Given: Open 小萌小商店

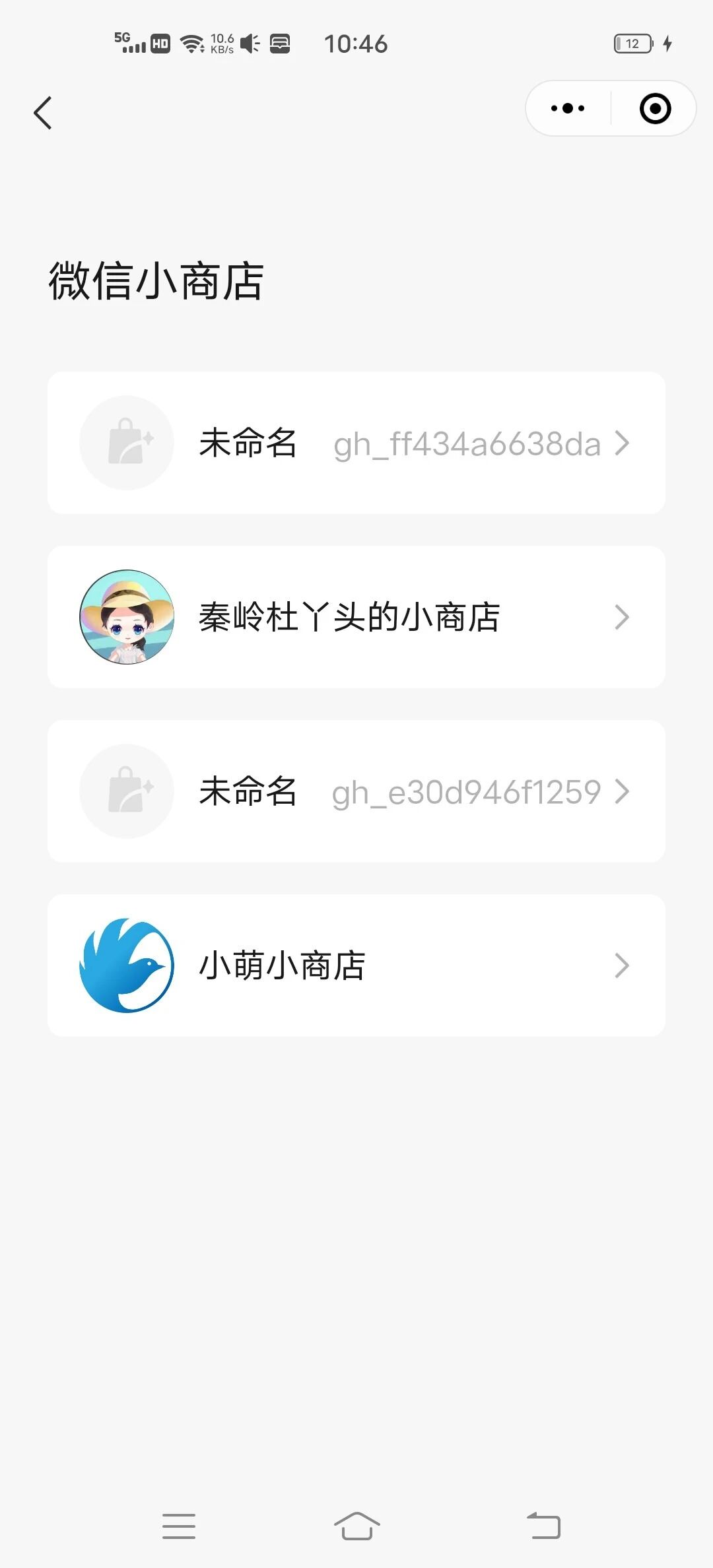Looking at the screenshot, I should pos(356,965).
